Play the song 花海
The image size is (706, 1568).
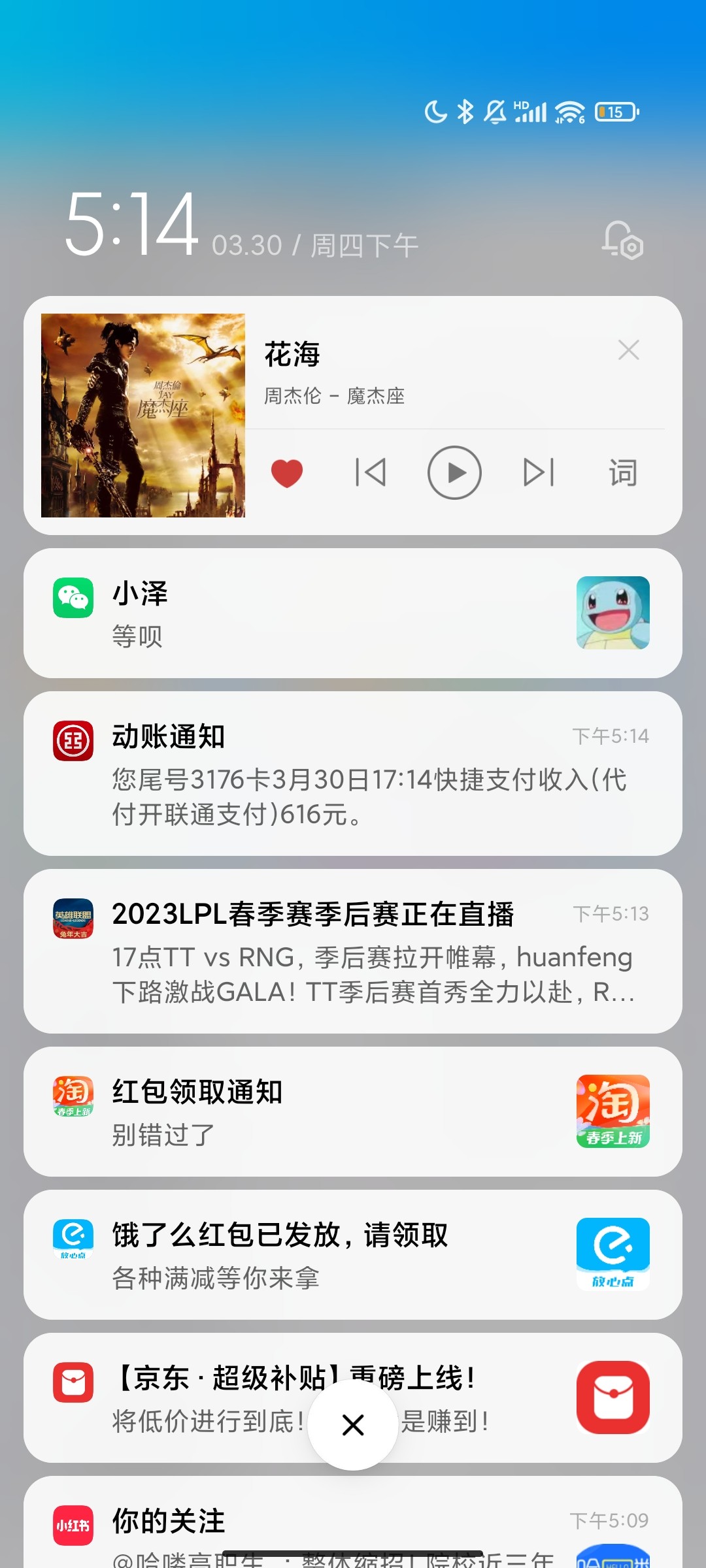(456, 472)
